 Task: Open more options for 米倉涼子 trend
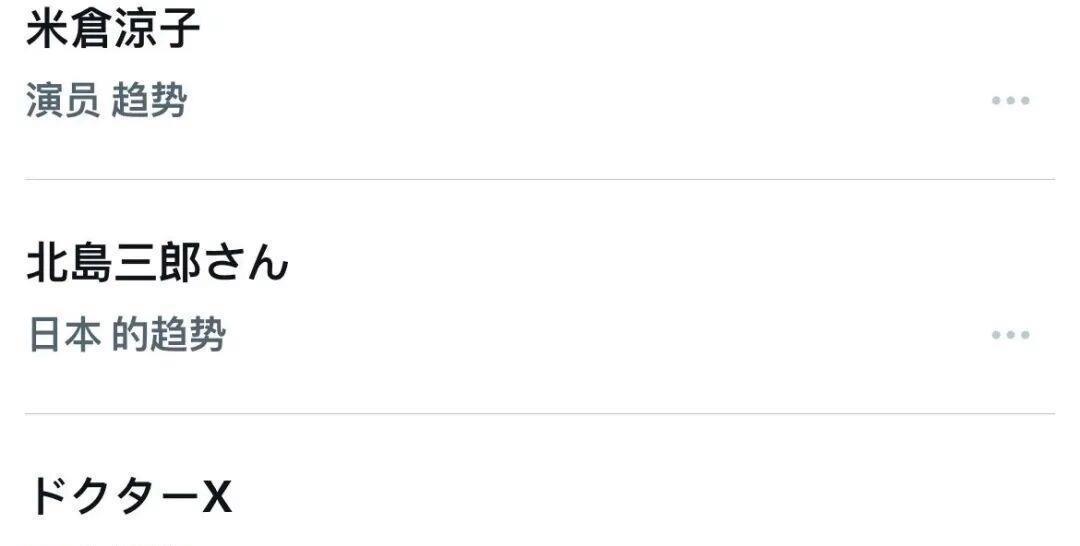[x=1010, y=101]
